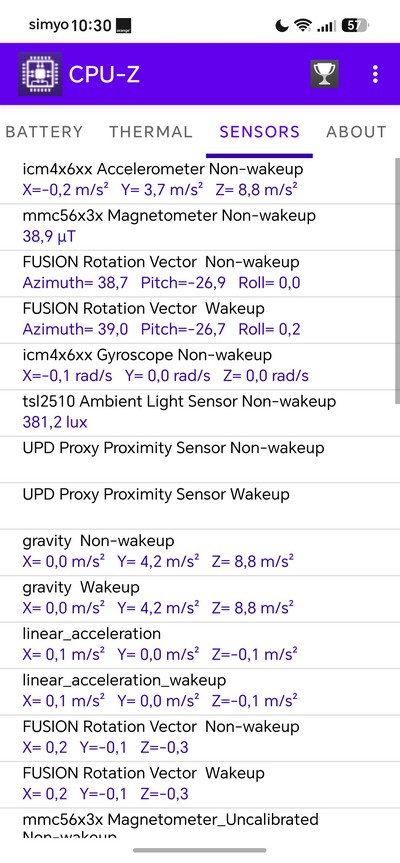Go to the About tab
This screenshot has height=863, width=400.
357,132
